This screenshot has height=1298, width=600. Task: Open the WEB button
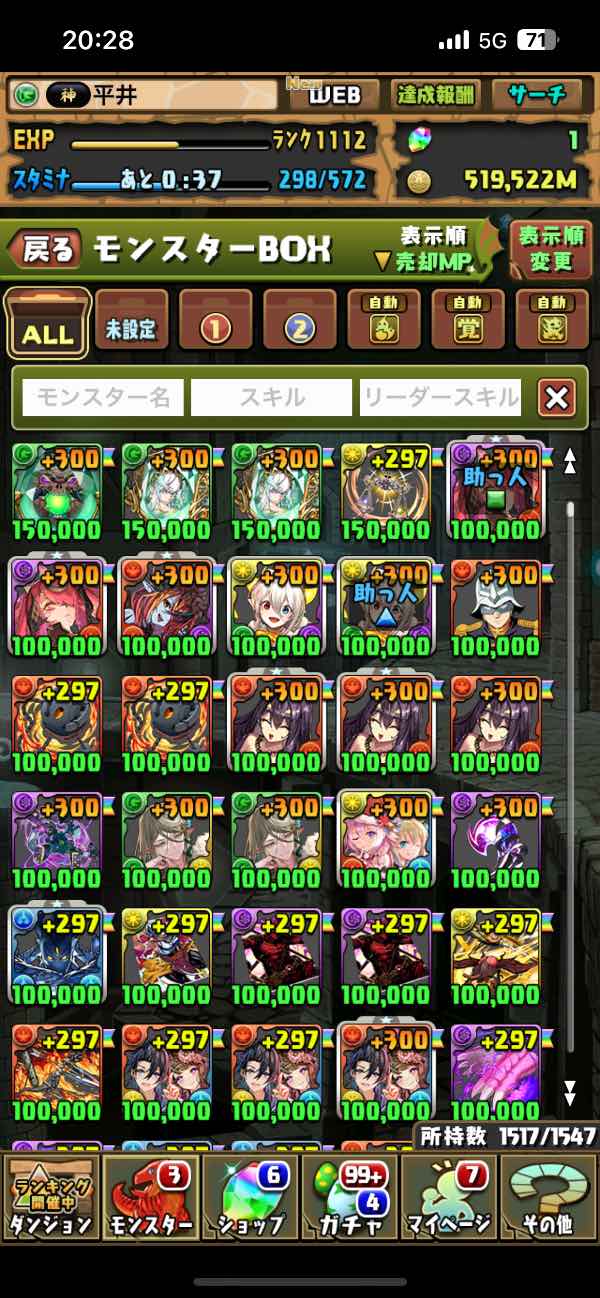(x=333, y=96)
